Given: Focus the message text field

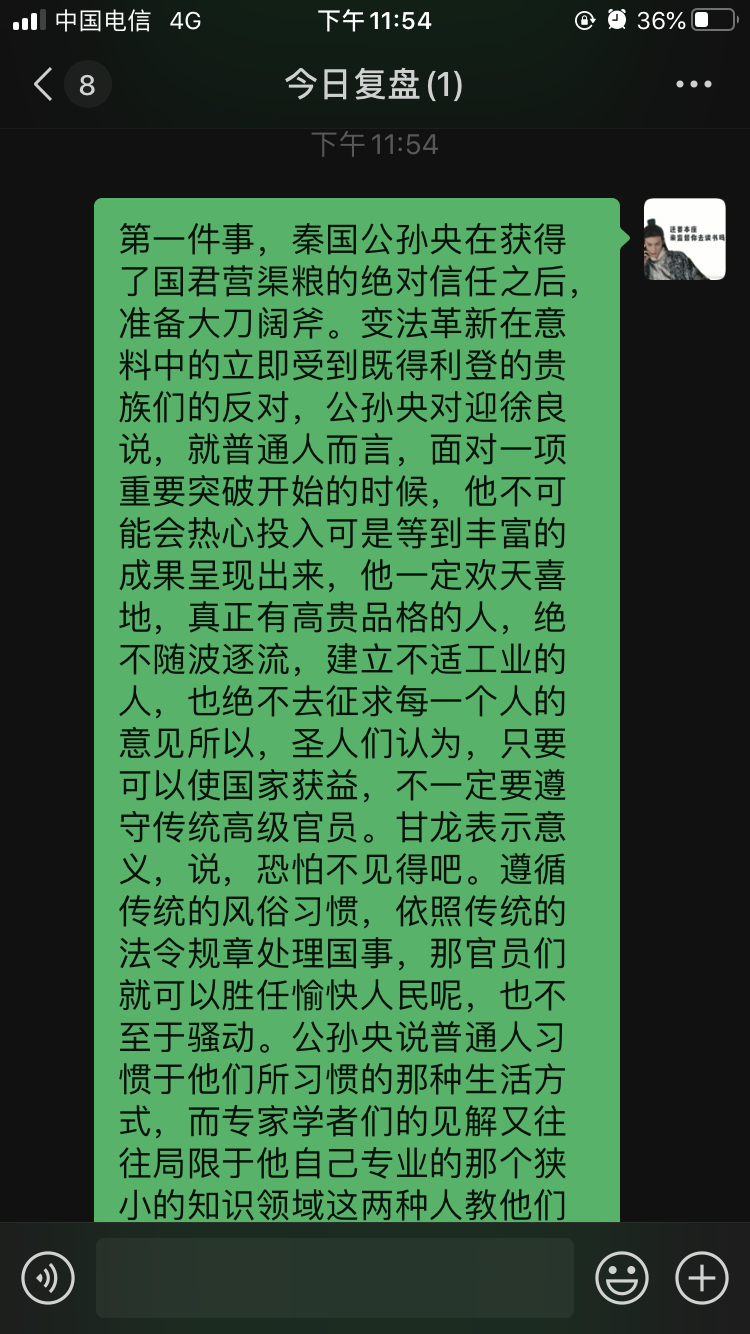Looking at the screenshot, I should (x=335, y=1277).
